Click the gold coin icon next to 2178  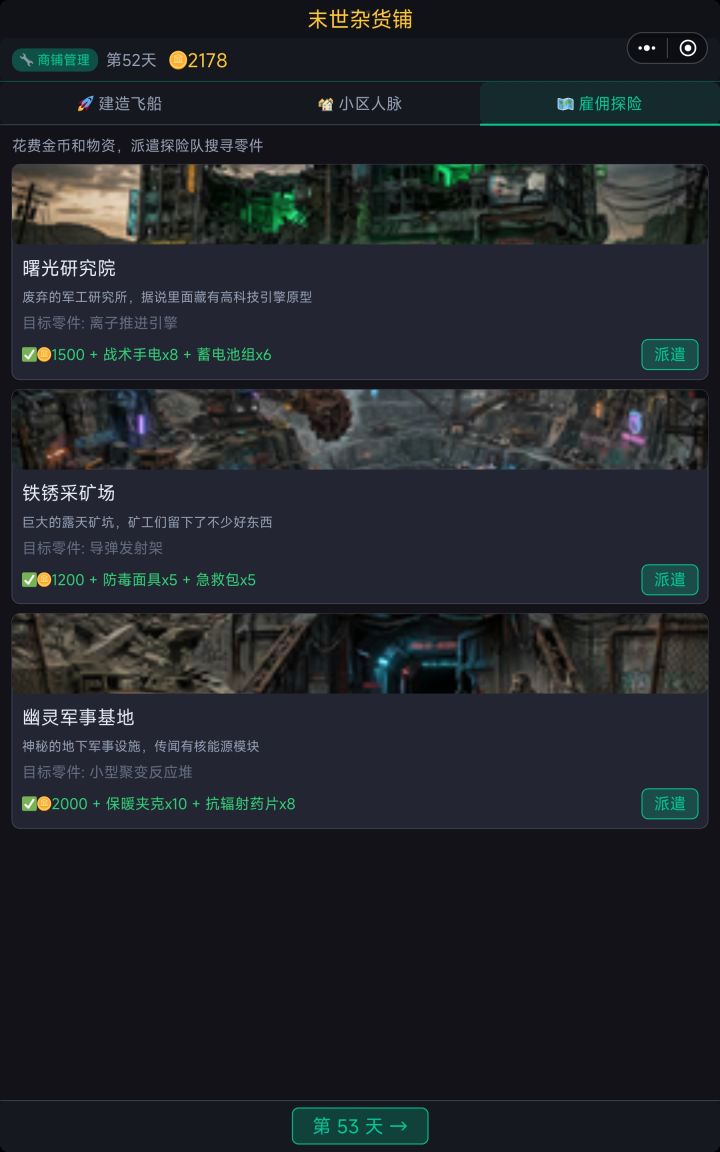point(179,60)
